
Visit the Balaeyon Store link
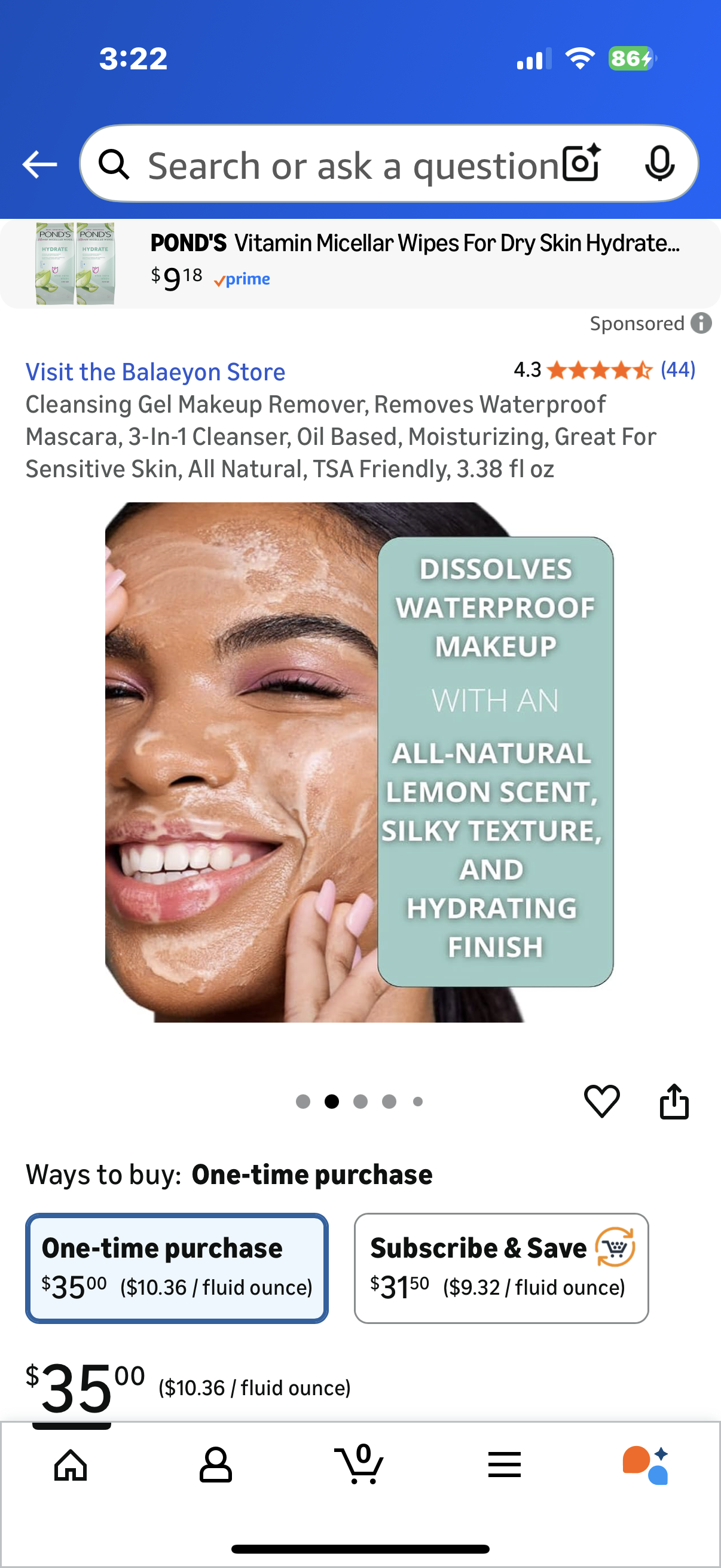point(155,372)
